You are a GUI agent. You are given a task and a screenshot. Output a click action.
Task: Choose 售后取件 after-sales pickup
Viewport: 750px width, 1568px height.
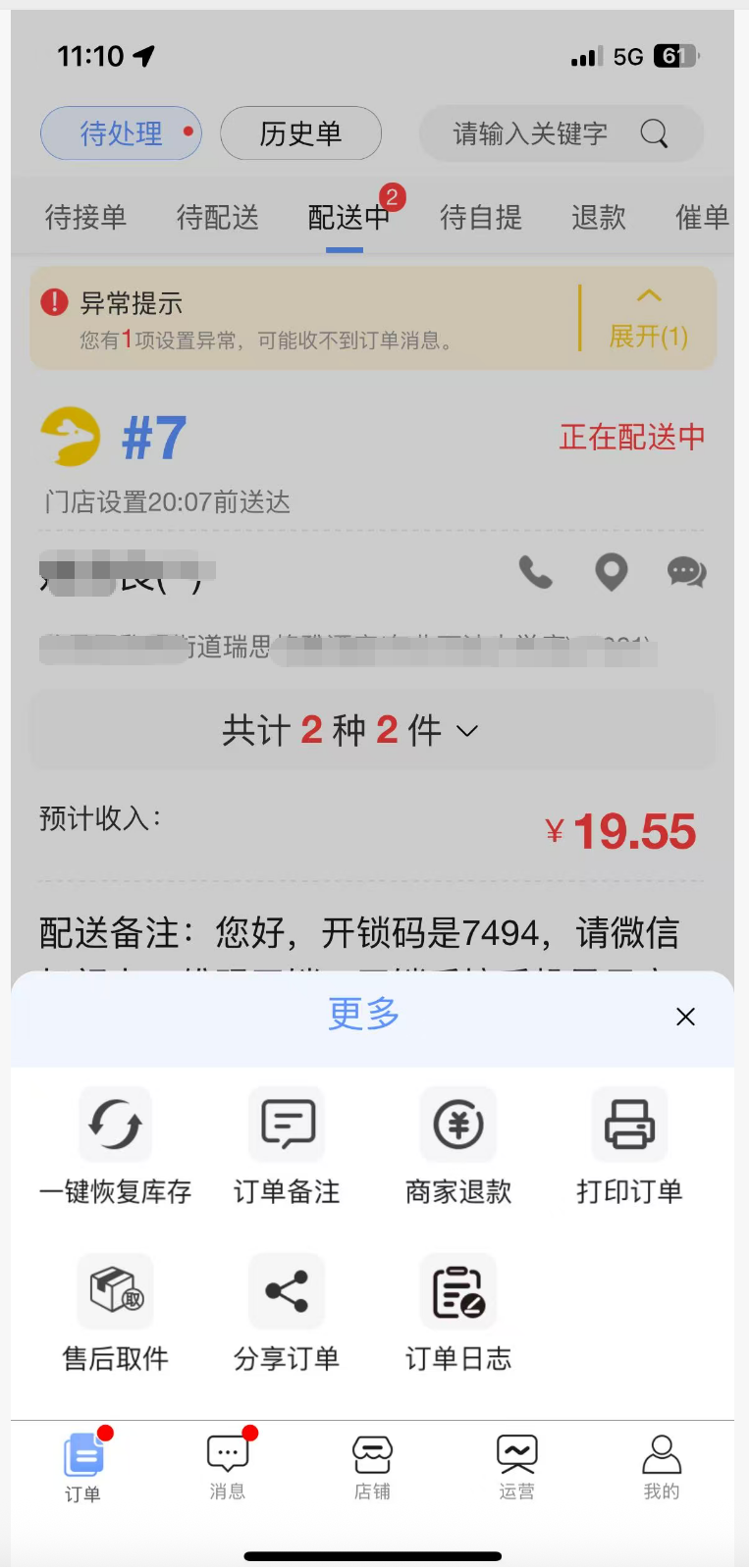click(x=116, y=1312)
